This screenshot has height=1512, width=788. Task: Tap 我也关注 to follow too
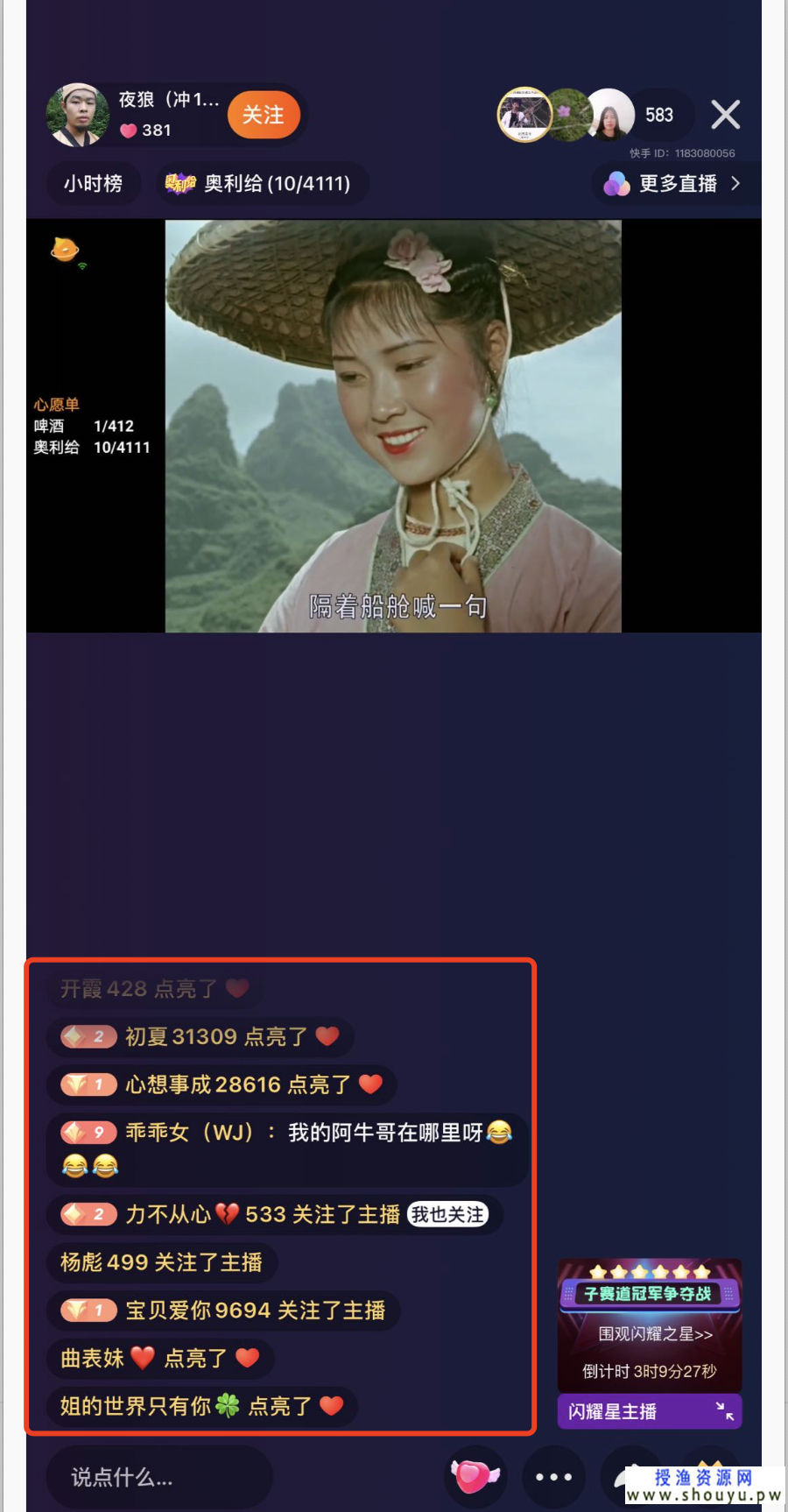[x=447, y=1214]
